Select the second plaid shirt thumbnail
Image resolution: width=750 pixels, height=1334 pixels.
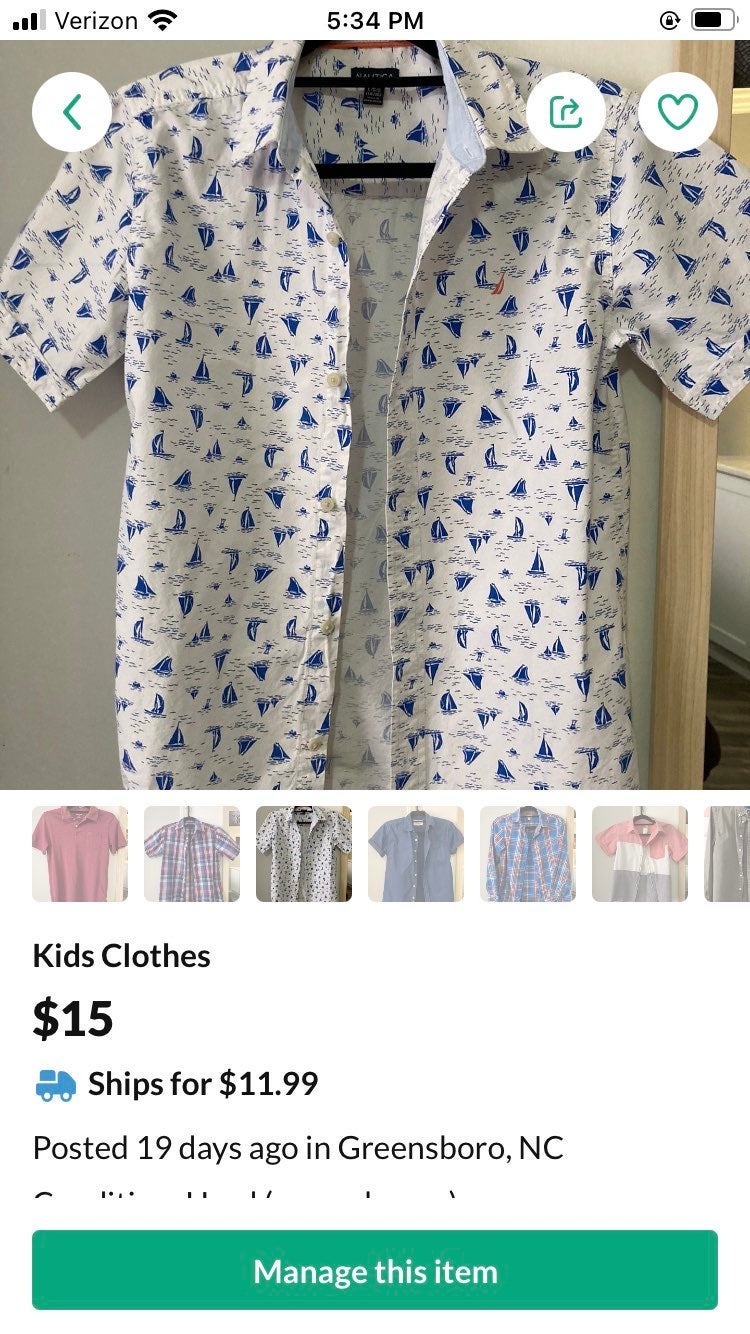coord(192,854)
